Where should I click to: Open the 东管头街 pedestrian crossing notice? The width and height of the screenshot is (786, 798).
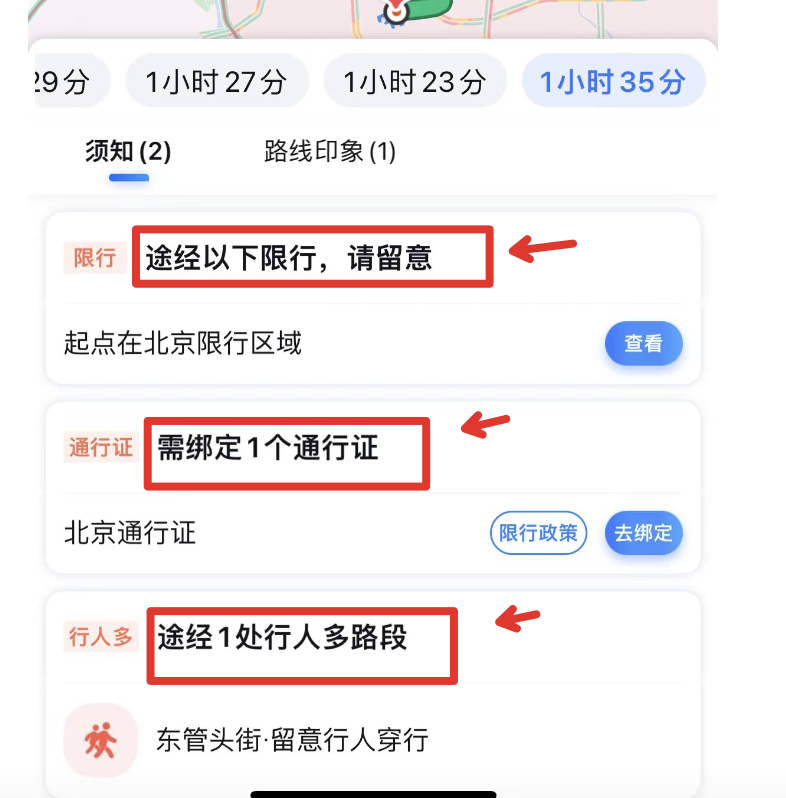click(x=292, y=740)
